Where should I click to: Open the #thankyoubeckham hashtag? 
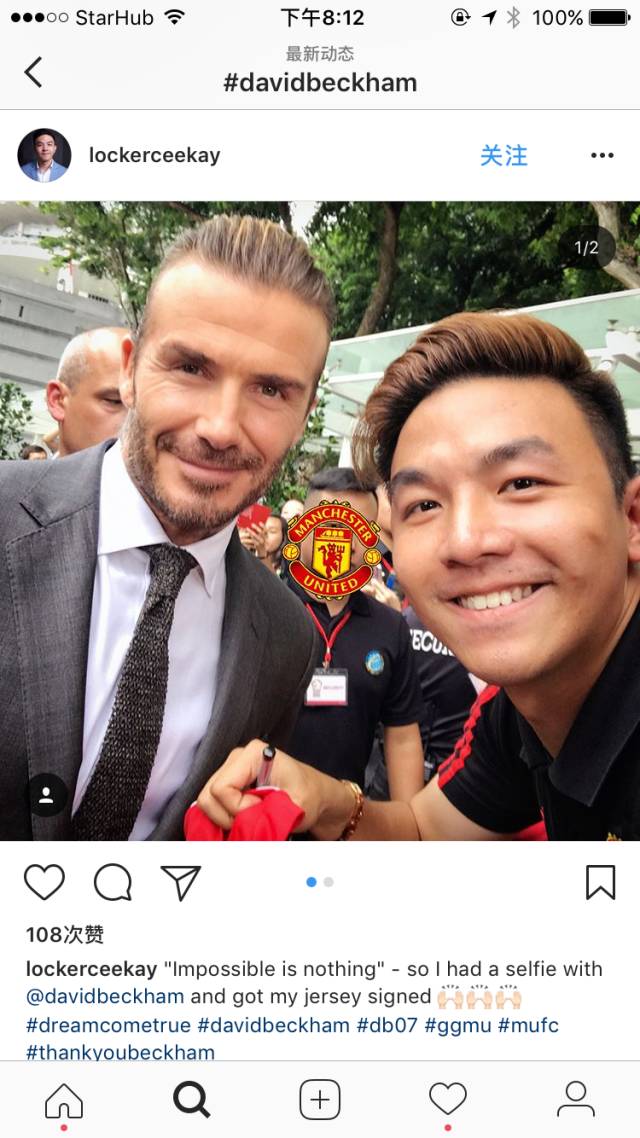point(120,1051)
